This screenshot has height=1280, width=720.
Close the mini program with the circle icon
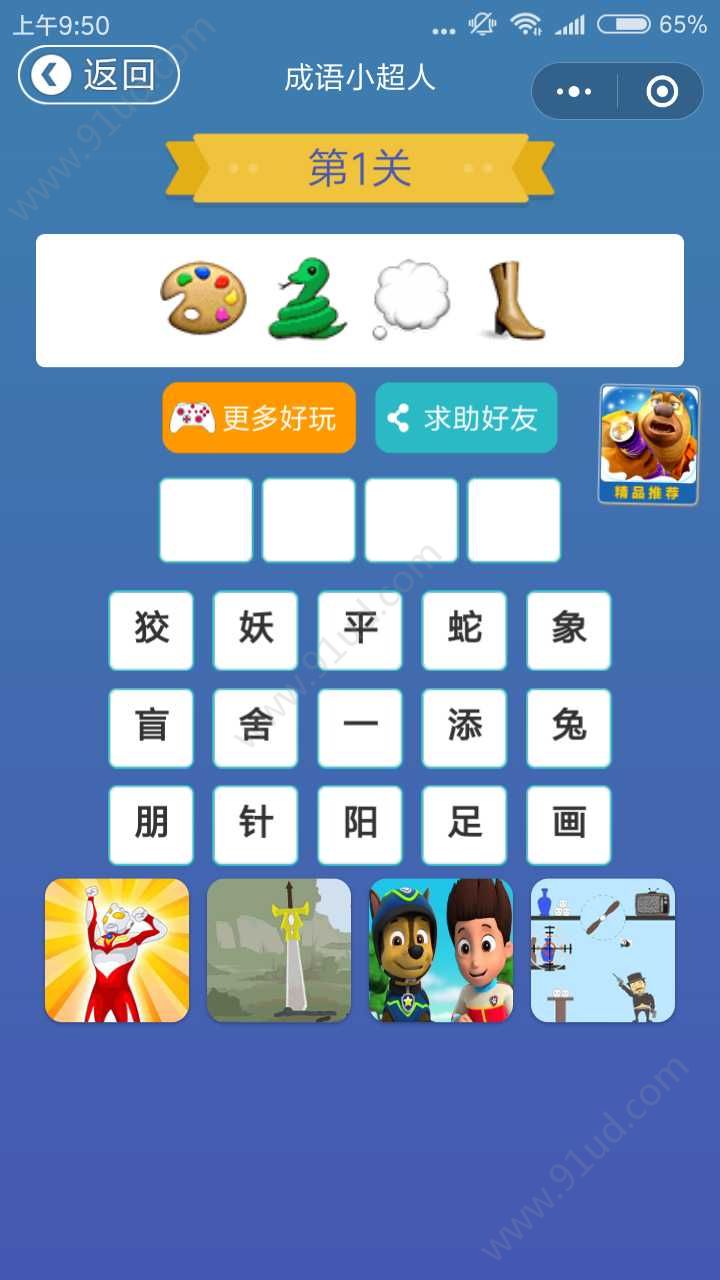662,92
